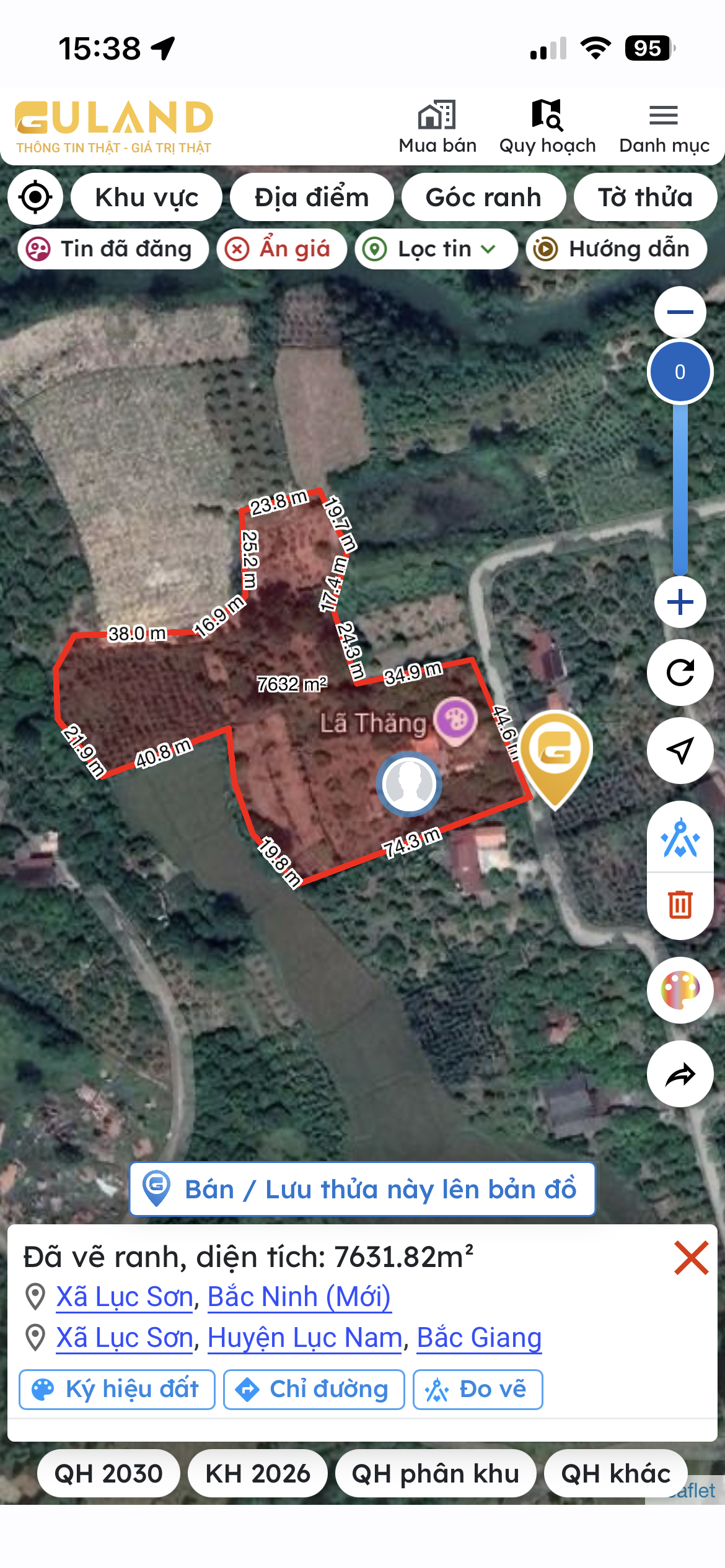Open the Danh mục menu
Viewport: 725px width, 1568px height.
664,126
